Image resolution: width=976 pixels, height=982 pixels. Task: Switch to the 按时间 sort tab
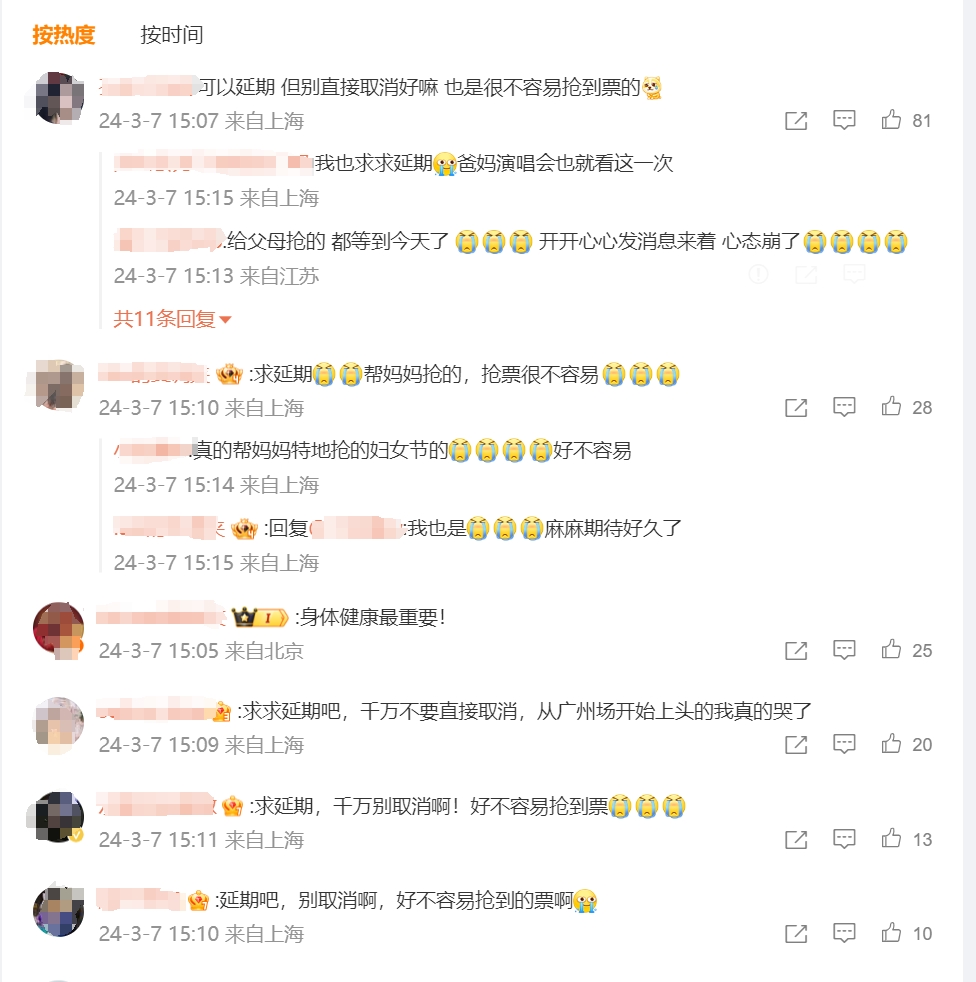(x=172, y=35)
